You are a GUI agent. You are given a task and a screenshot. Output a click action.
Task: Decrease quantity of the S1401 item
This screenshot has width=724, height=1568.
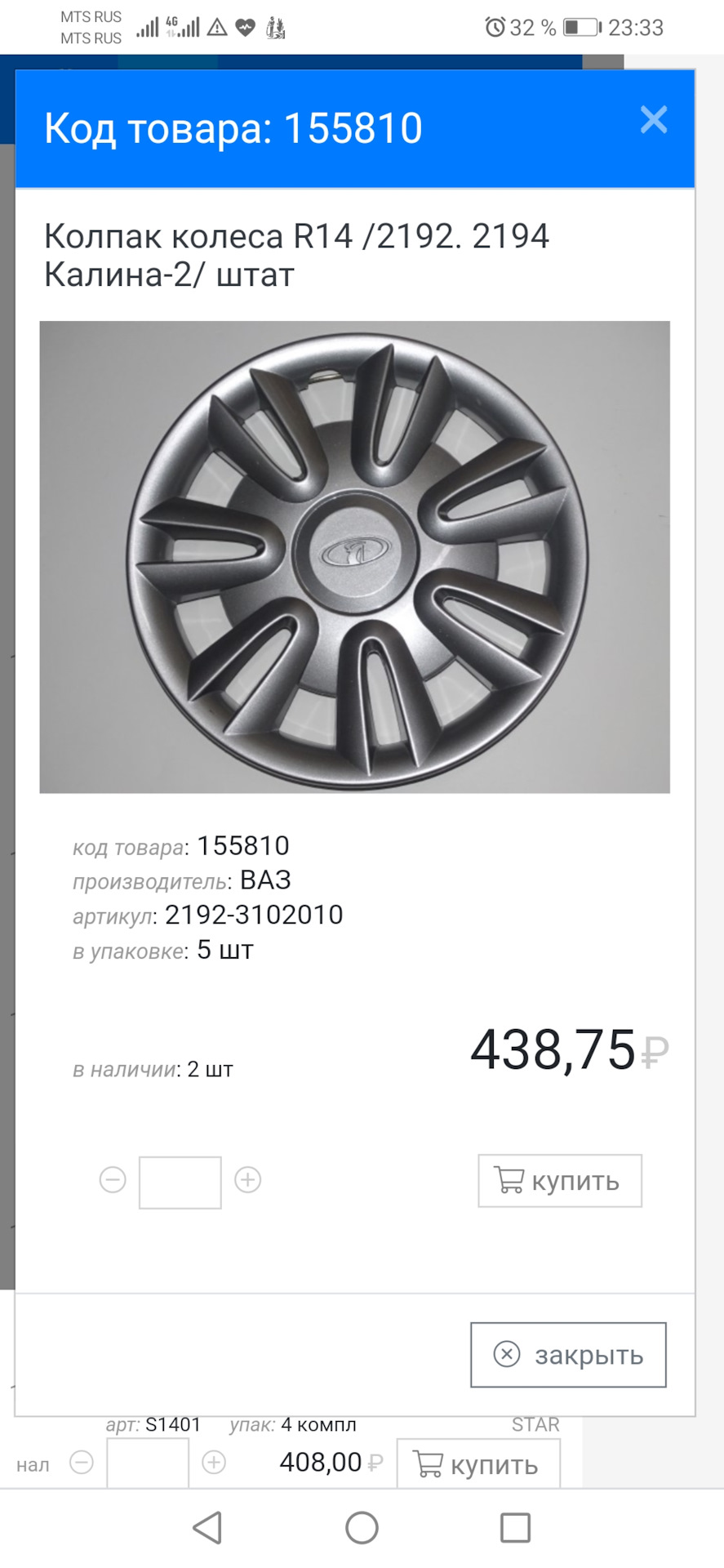coord(82,1463)
